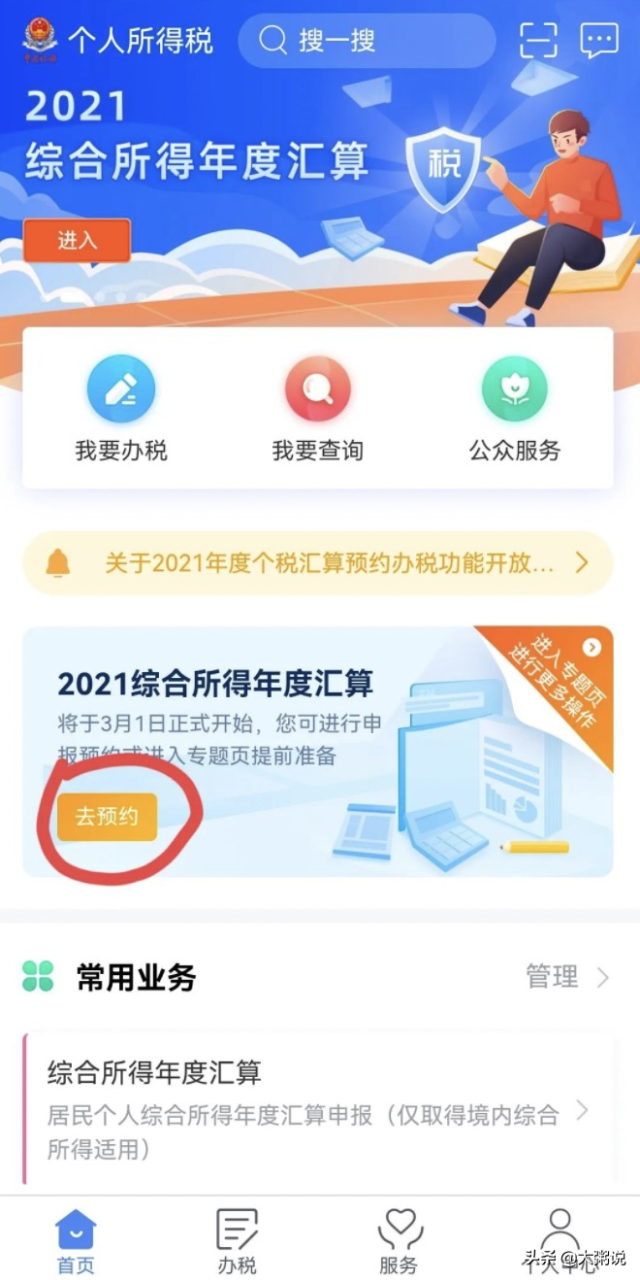This screenshot has height=1280, width=640.
Task: Switch to the 首页 tab
Action: click(76, 1241)
